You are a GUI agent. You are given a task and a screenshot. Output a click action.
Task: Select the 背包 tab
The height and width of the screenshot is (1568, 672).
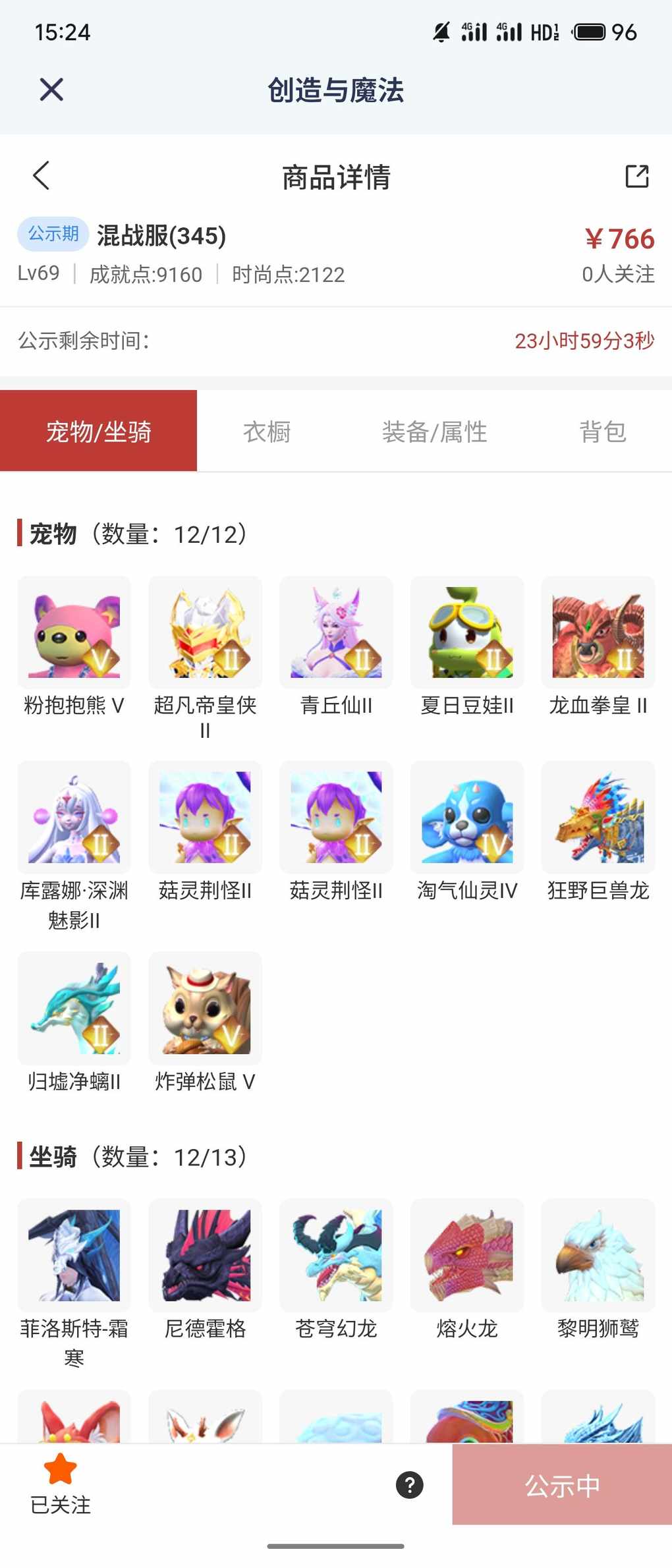pyautogui.click(x=602, y=432)
